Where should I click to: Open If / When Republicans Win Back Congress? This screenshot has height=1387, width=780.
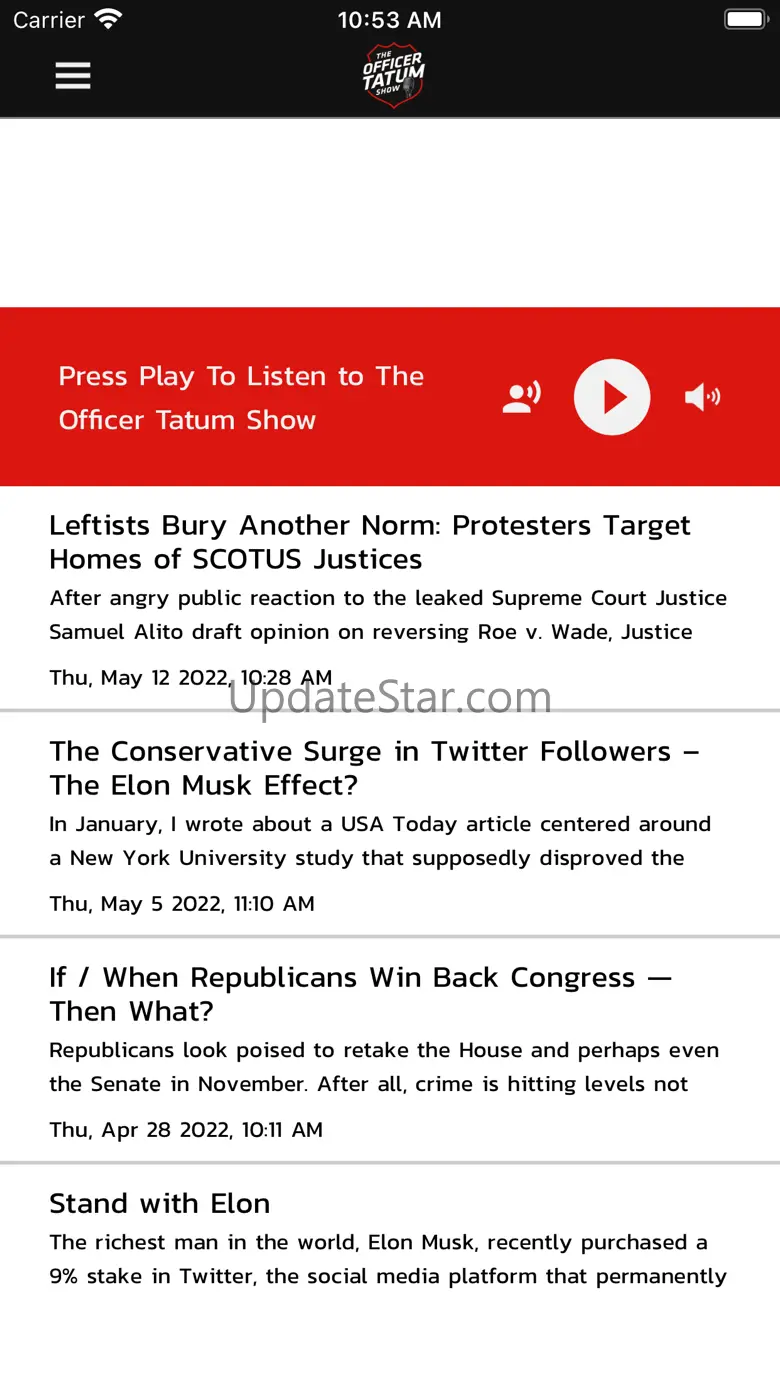(390, 1051)
